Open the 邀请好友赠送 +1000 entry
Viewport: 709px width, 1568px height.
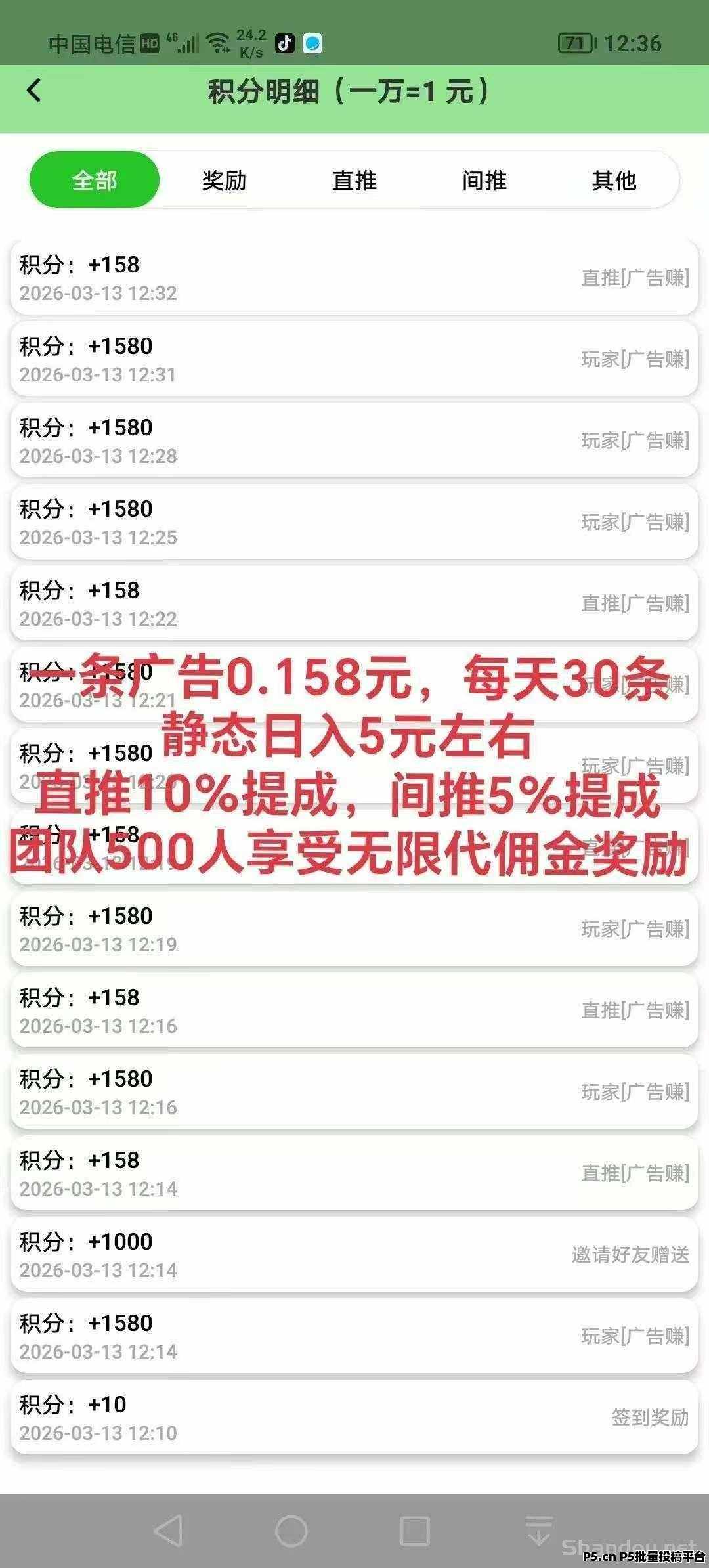pyautogui.click(x=354, y=1254)
